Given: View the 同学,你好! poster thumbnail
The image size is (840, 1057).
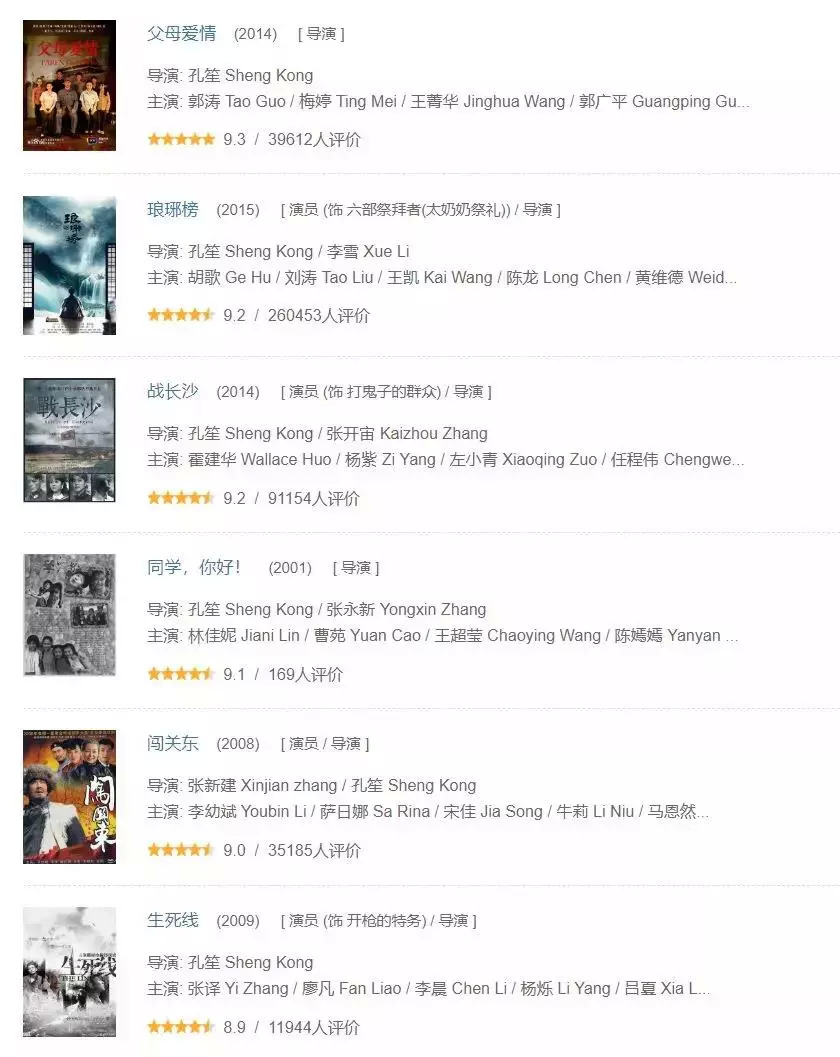Looking at the screenshot, I should (69, 615).
